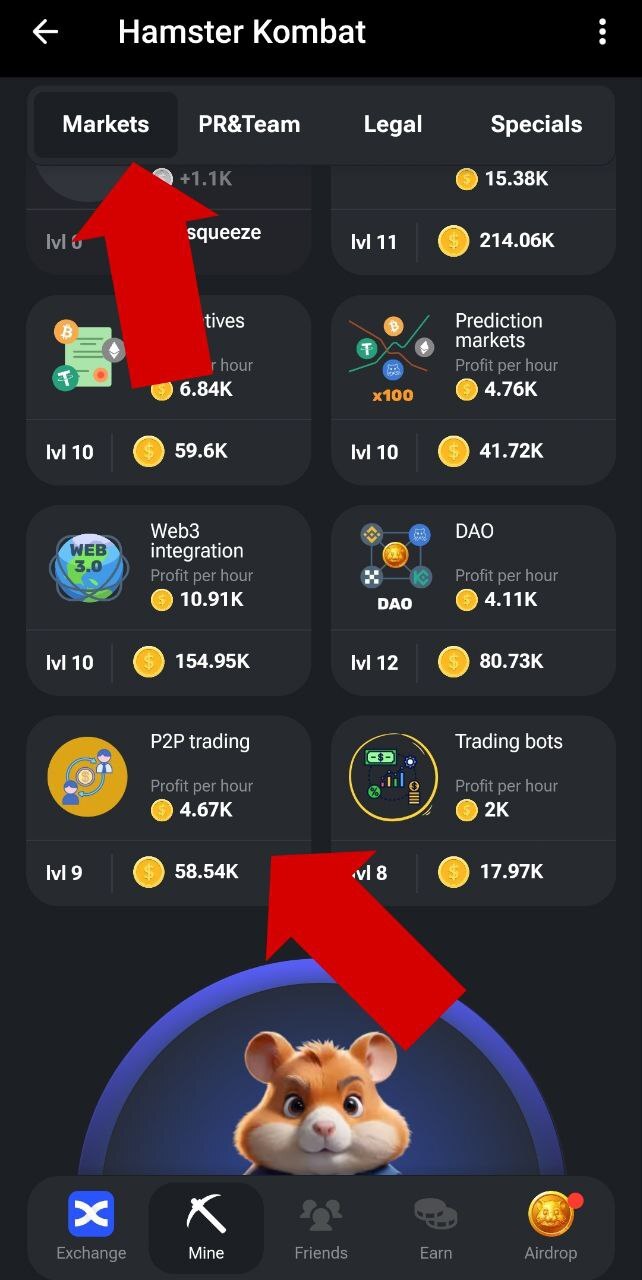The height and width of the screenshot is (1280, 642).
Task: Open the Earn section
Action: point(436,1227)
